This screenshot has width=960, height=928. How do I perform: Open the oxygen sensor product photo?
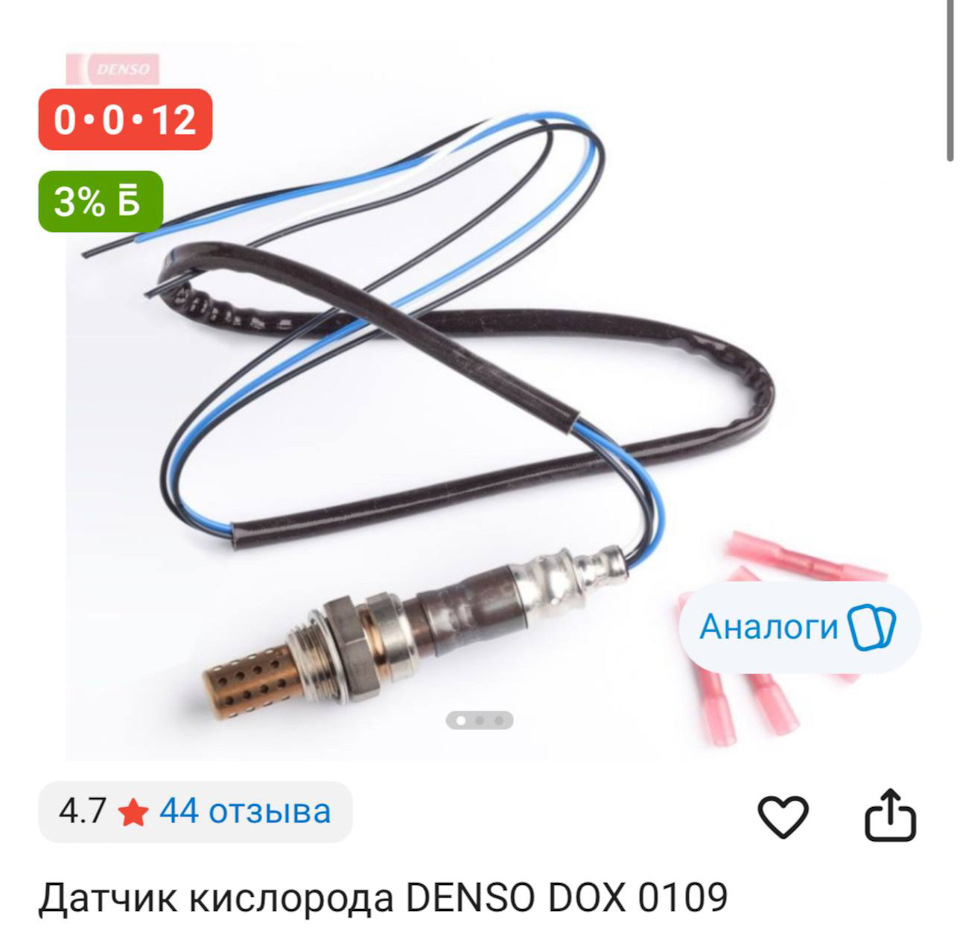coord(420,420)
